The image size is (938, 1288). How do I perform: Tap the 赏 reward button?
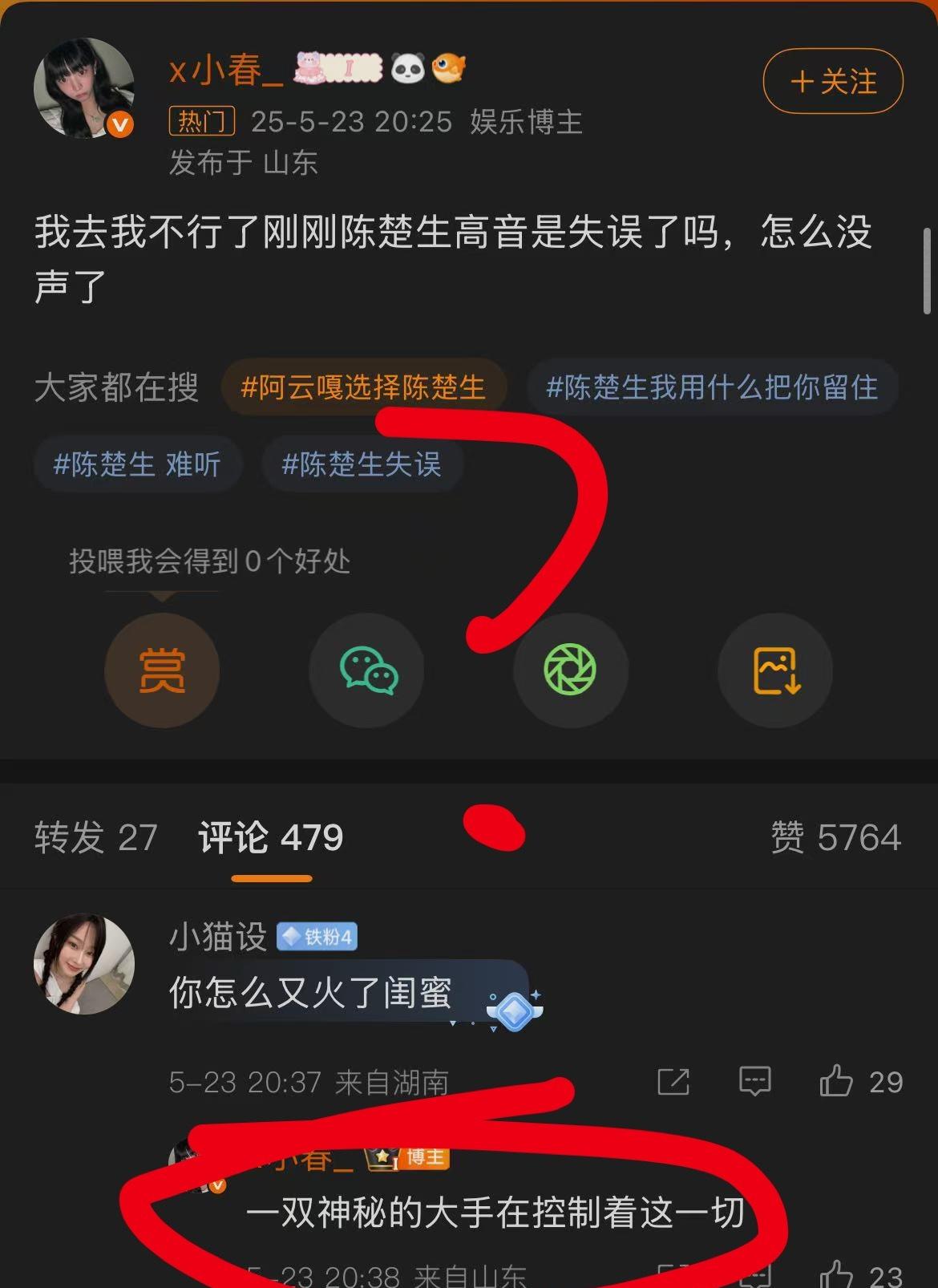162,670
